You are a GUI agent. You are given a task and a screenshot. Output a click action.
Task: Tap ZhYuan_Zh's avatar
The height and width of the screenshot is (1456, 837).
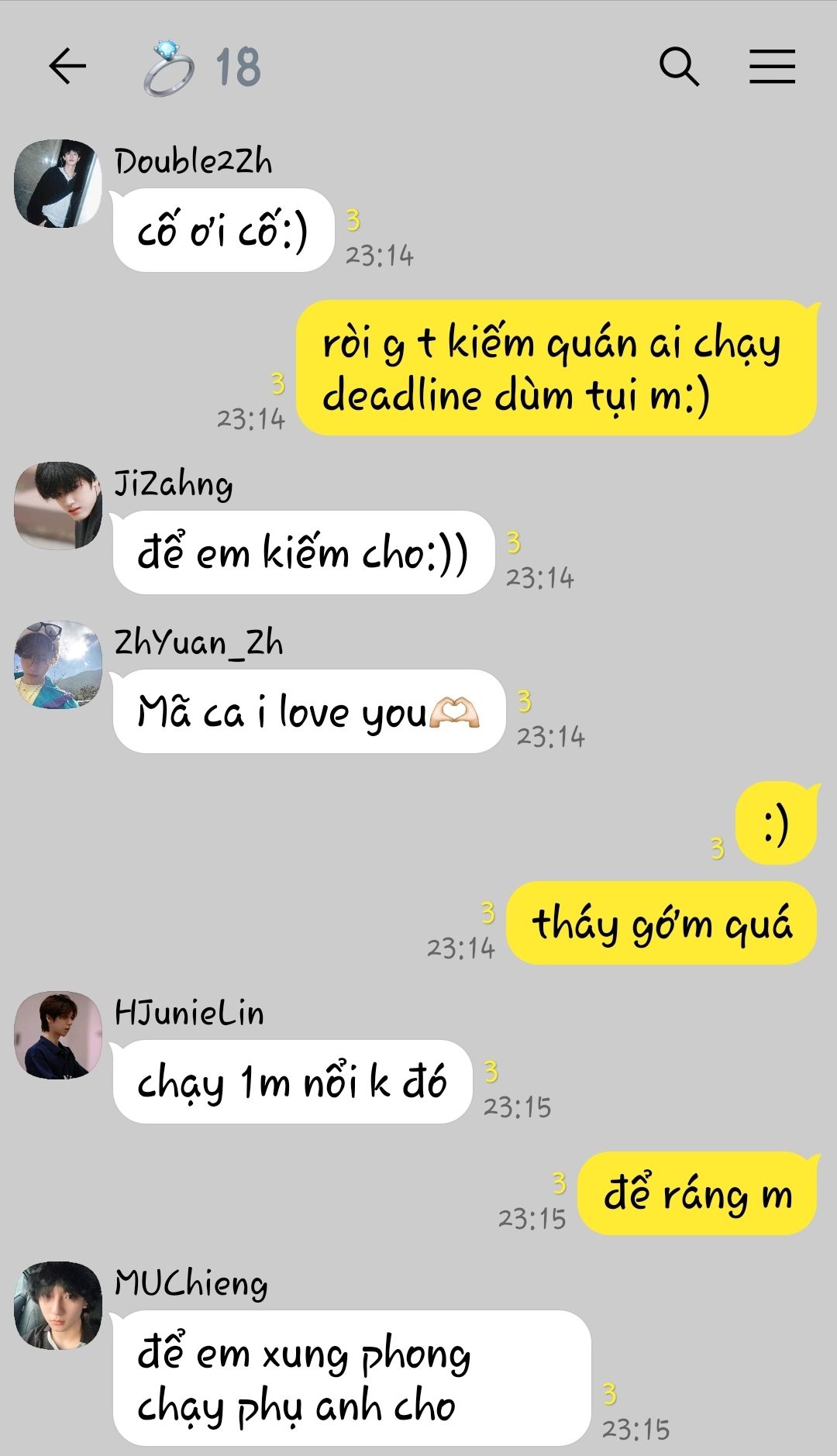(58, 664)
